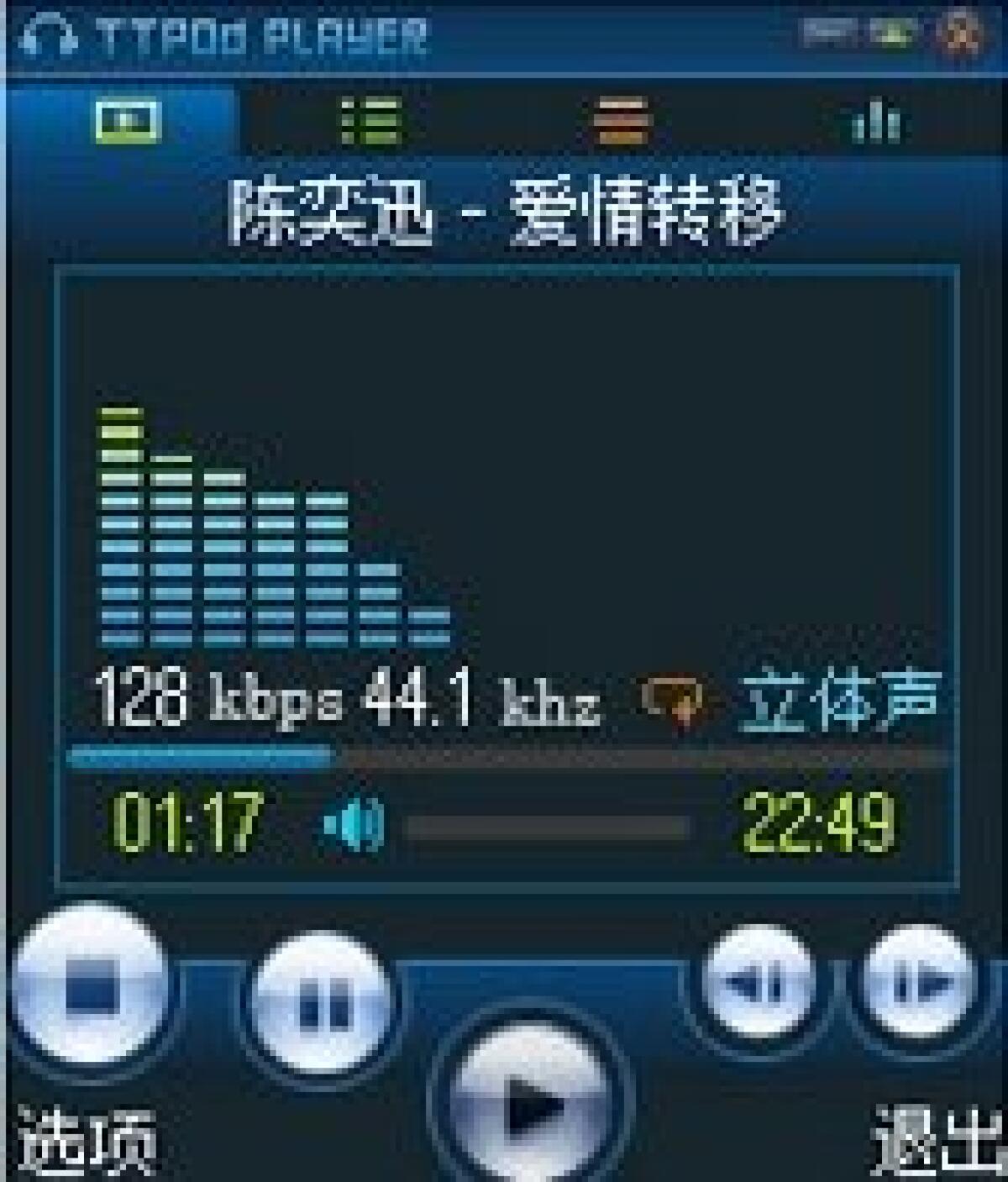Select the 陈奕迅 - 爱情转移 track title

coord(504,208)
